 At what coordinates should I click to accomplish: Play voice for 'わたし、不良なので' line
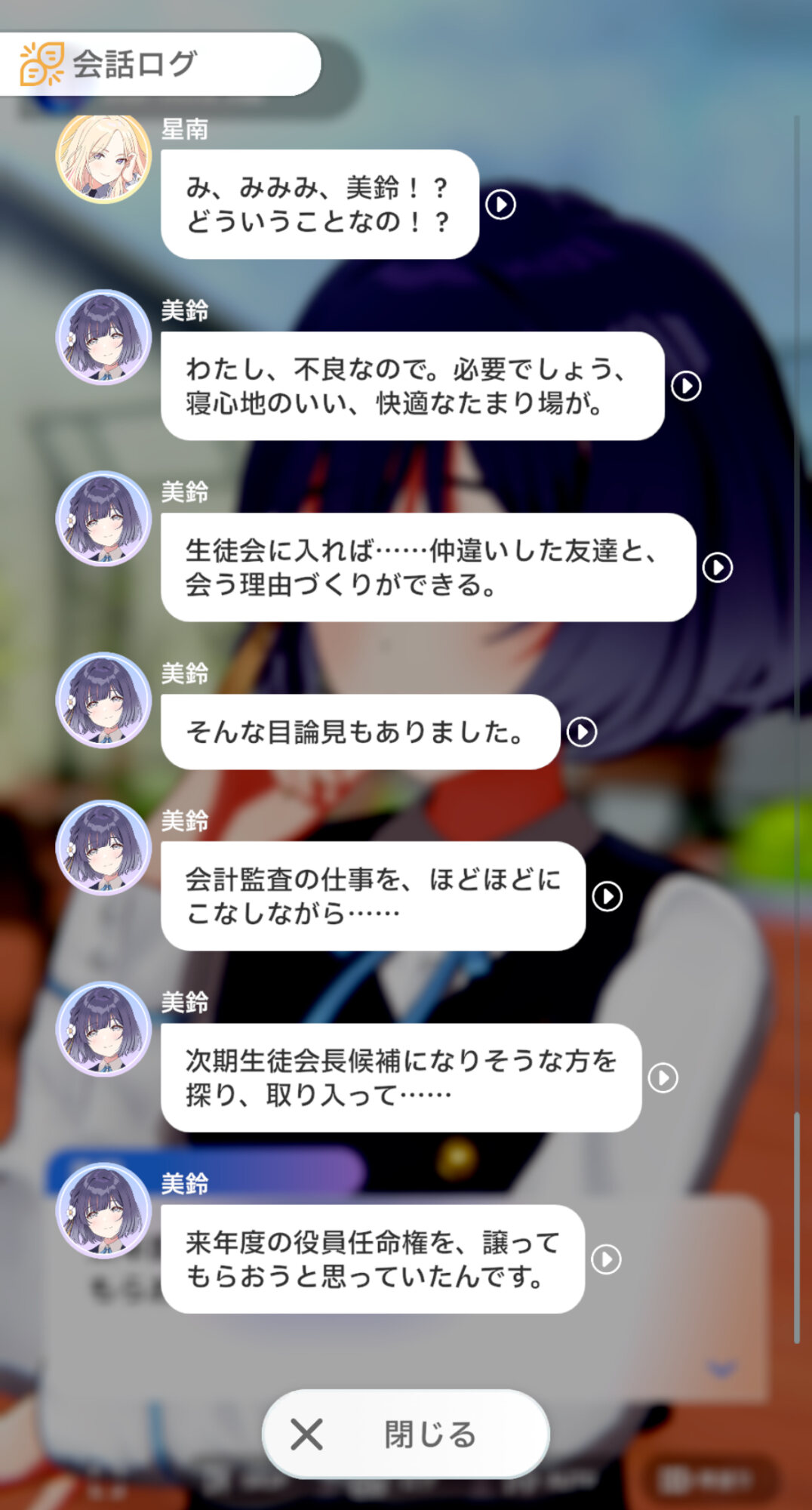[x=686, y=386]
